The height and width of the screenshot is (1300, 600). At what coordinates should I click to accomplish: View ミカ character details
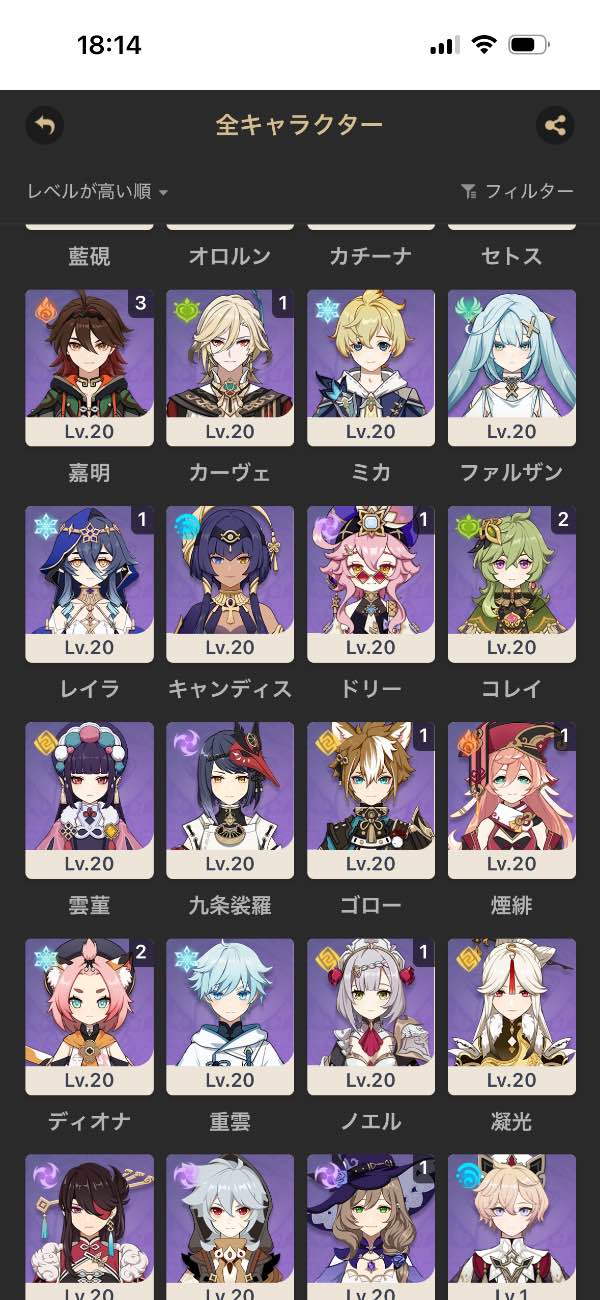pyautogui.click(x=371, y=367)
